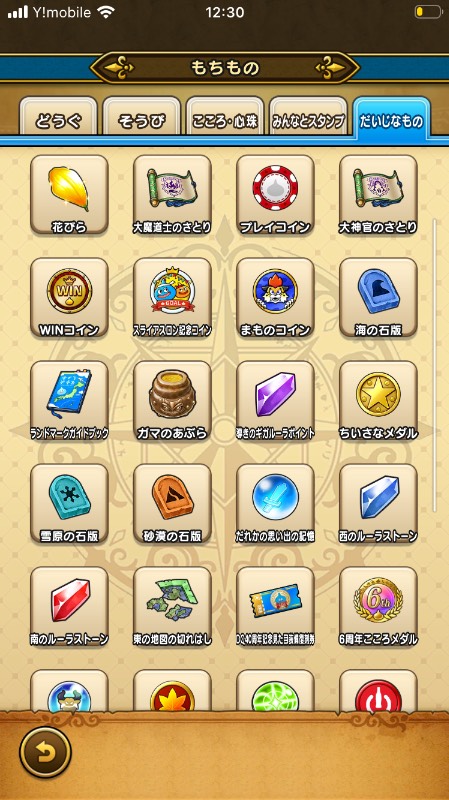Image resolution: width=449 pixels, height=800 pixels.
Task: Open the みんなとスタンプ tab
Action: click(x=308, y=117)
